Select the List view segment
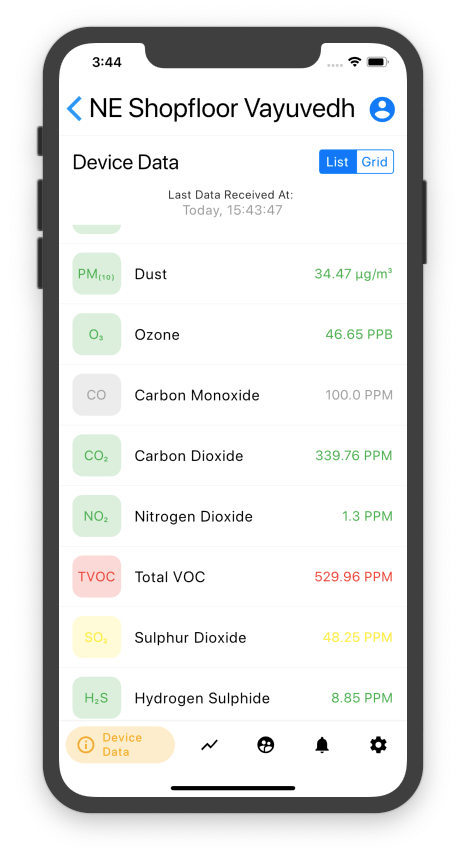 click(x=338, y=162)
